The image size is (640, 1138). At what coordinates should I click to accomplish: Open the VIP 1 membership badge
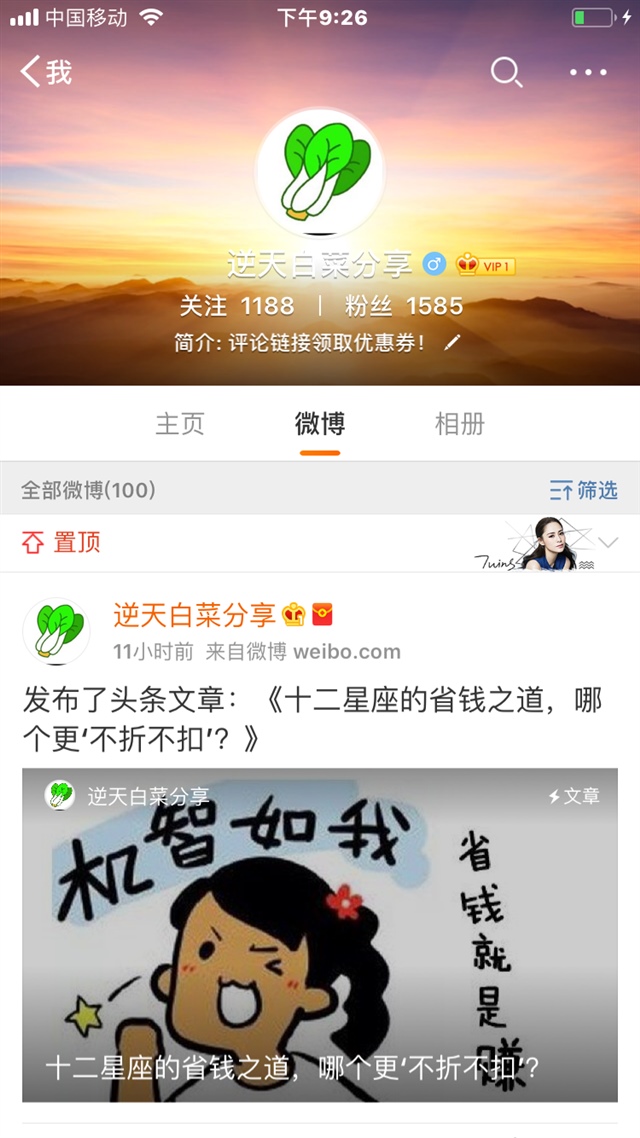(486, 265)
